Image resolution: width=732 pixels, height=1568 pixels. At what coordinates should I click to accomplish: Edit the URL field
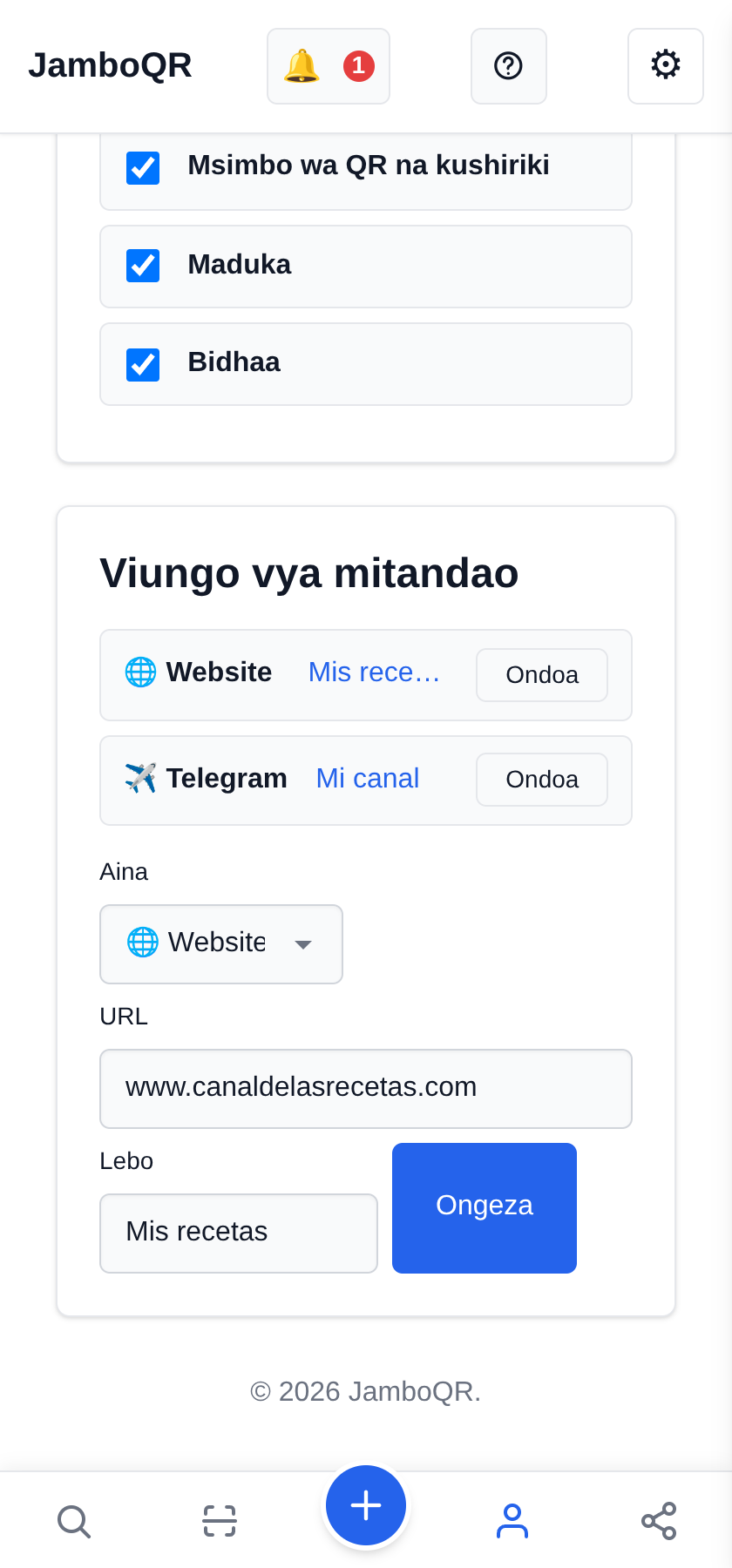tap(366, 1089)
